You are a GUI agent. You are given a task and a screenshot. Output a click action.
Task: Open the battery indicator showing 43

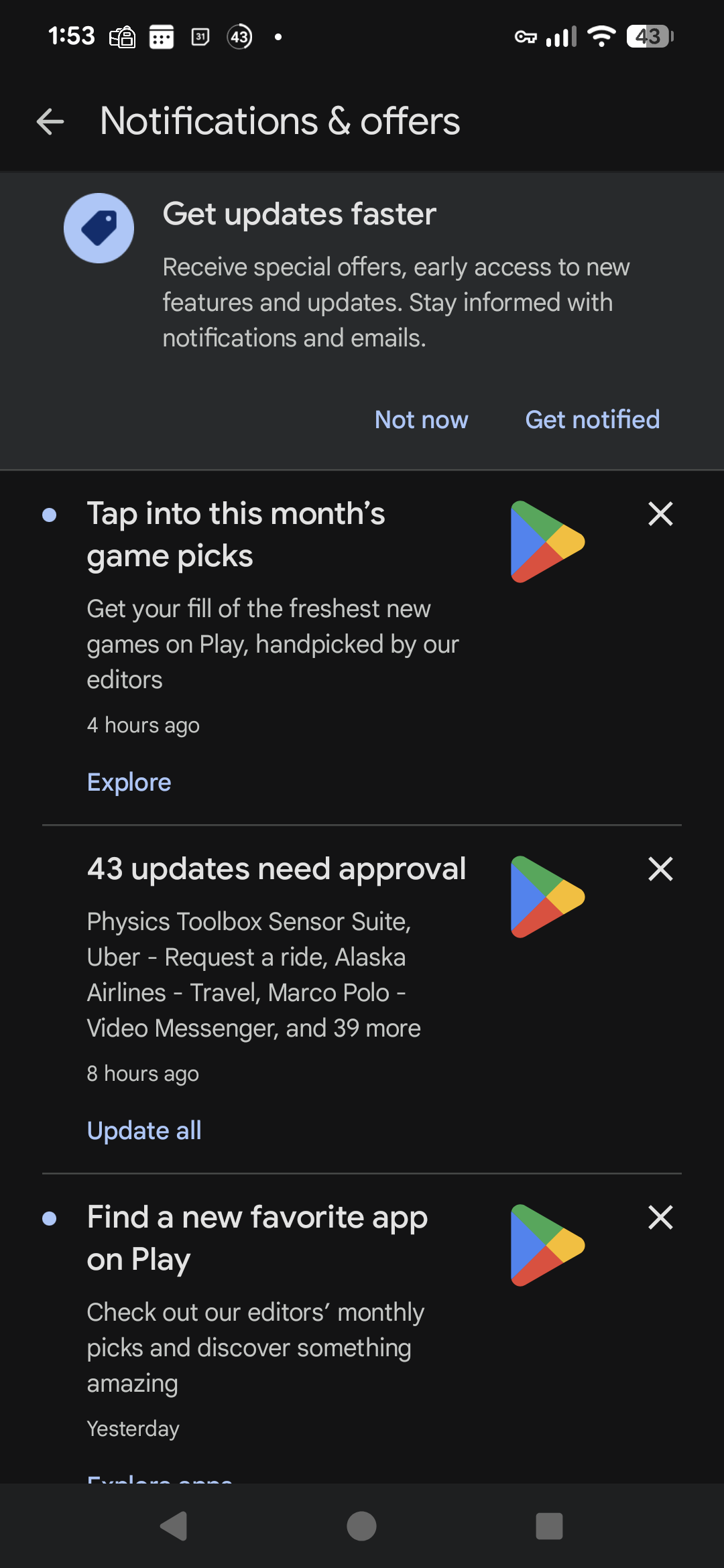coord(648,37)
